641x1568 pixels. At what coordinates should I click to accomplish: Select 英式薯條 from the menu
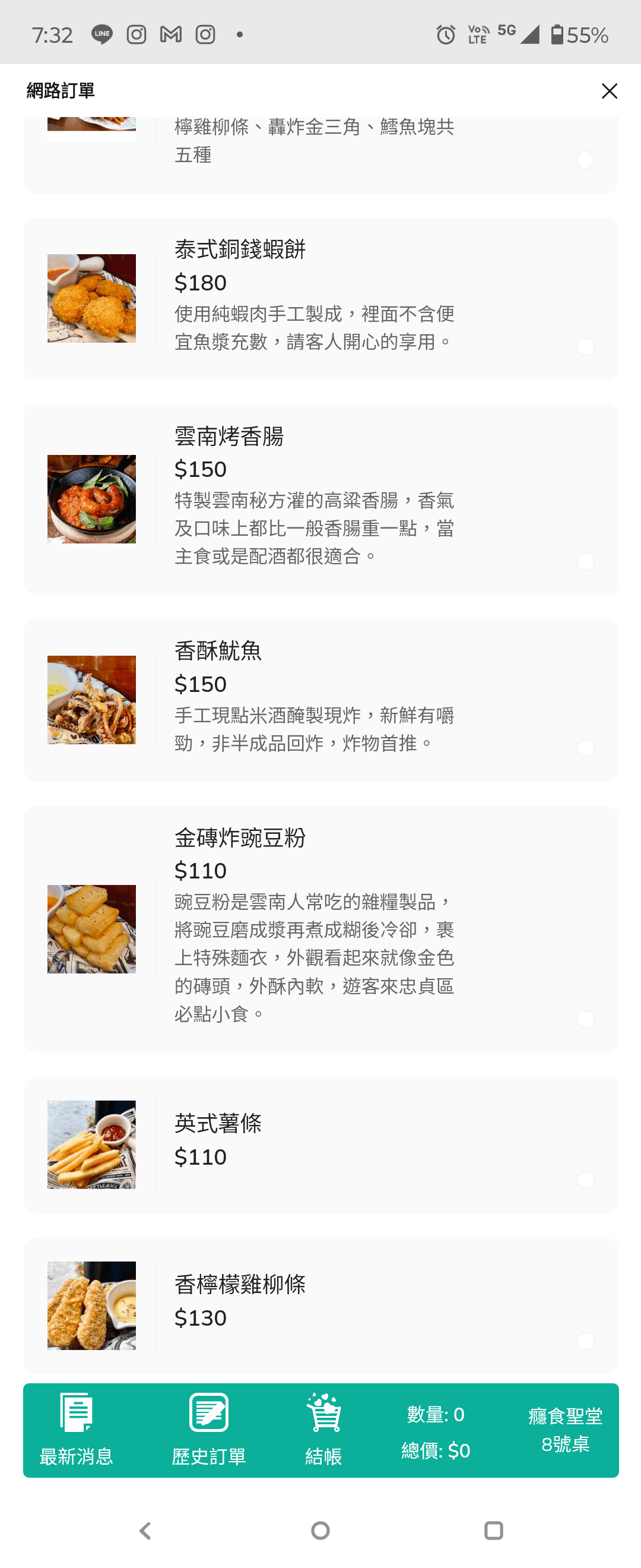(x=320, y=1145)
